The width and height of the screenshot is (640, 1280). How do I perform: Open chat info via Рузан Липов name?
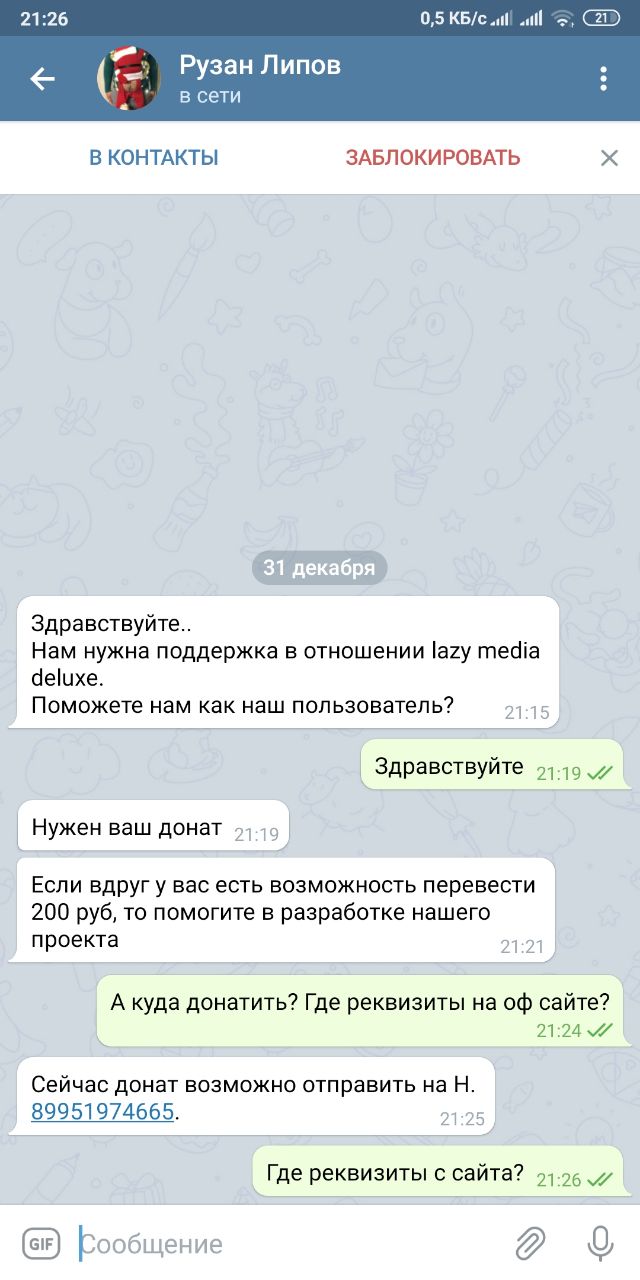click(x=260, y=67)
